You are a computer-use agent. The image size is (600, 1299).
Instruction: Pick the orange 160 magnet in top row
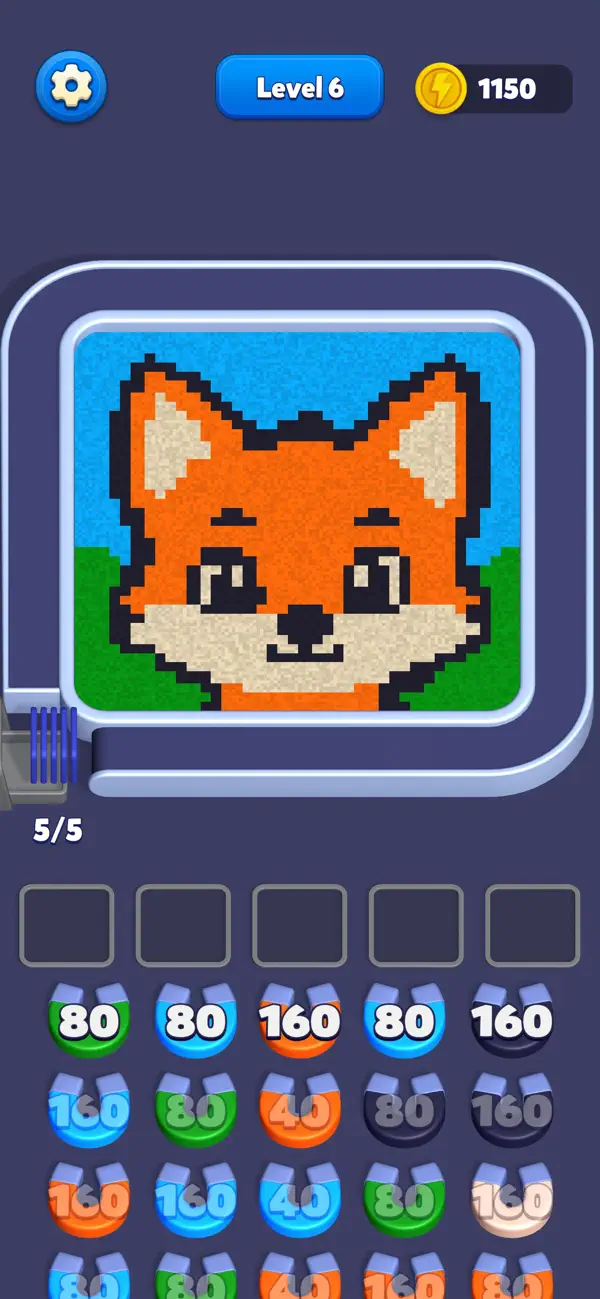[x=300, y=1018]
